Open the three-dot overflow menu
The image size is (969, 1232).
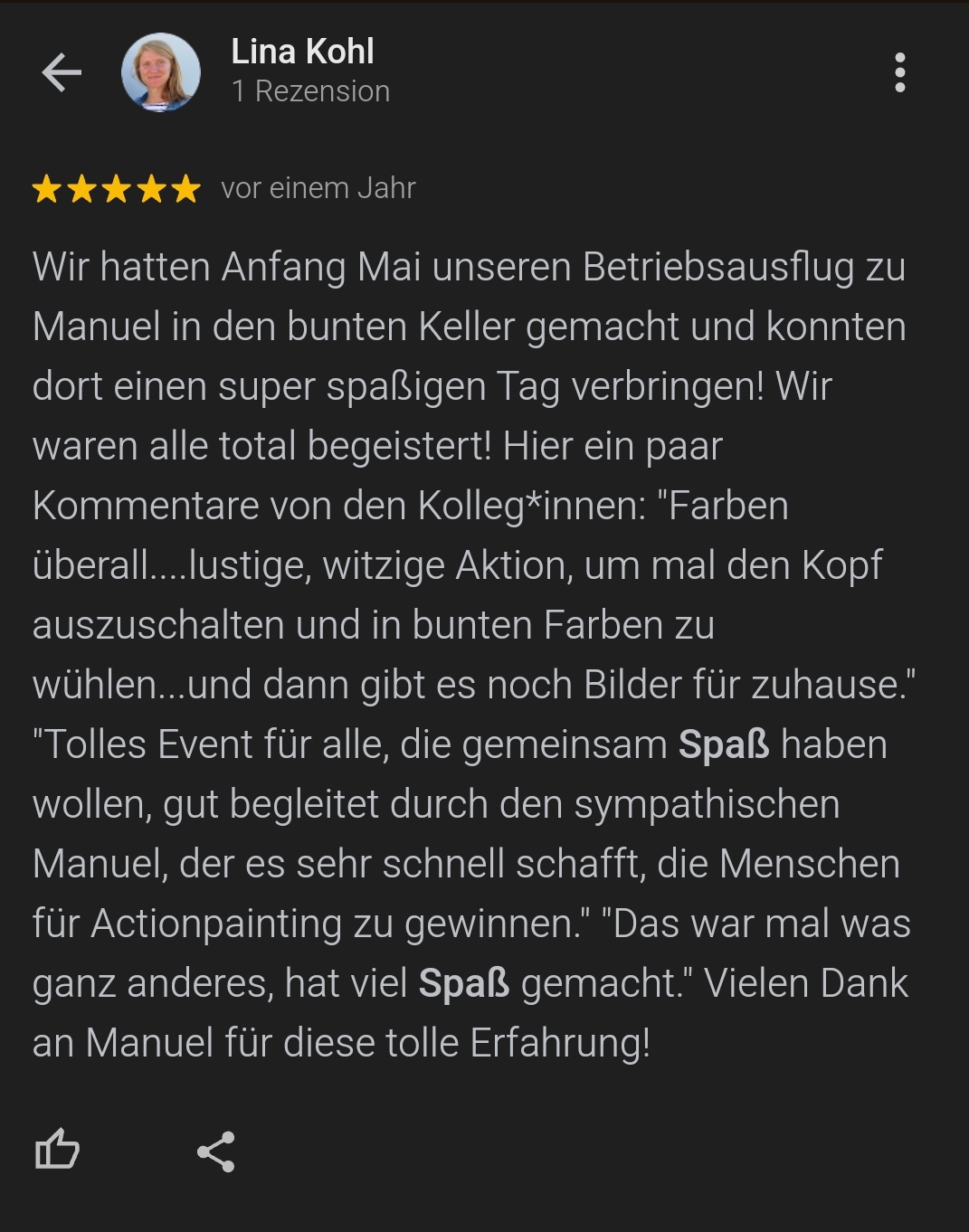click(899, 72)
